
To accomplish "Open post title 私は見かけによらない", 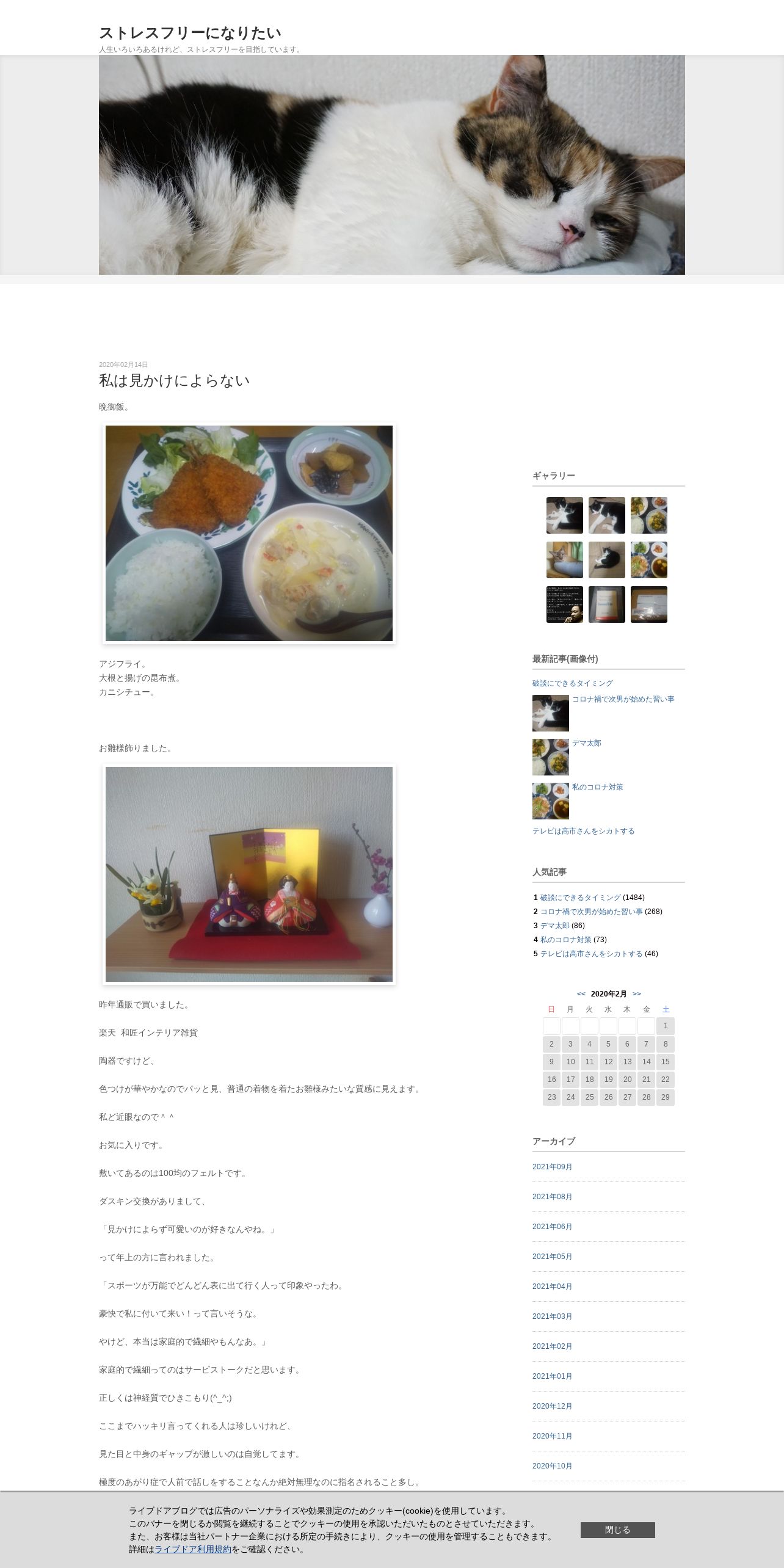I will pyautogui.click(x=174, y=380).
